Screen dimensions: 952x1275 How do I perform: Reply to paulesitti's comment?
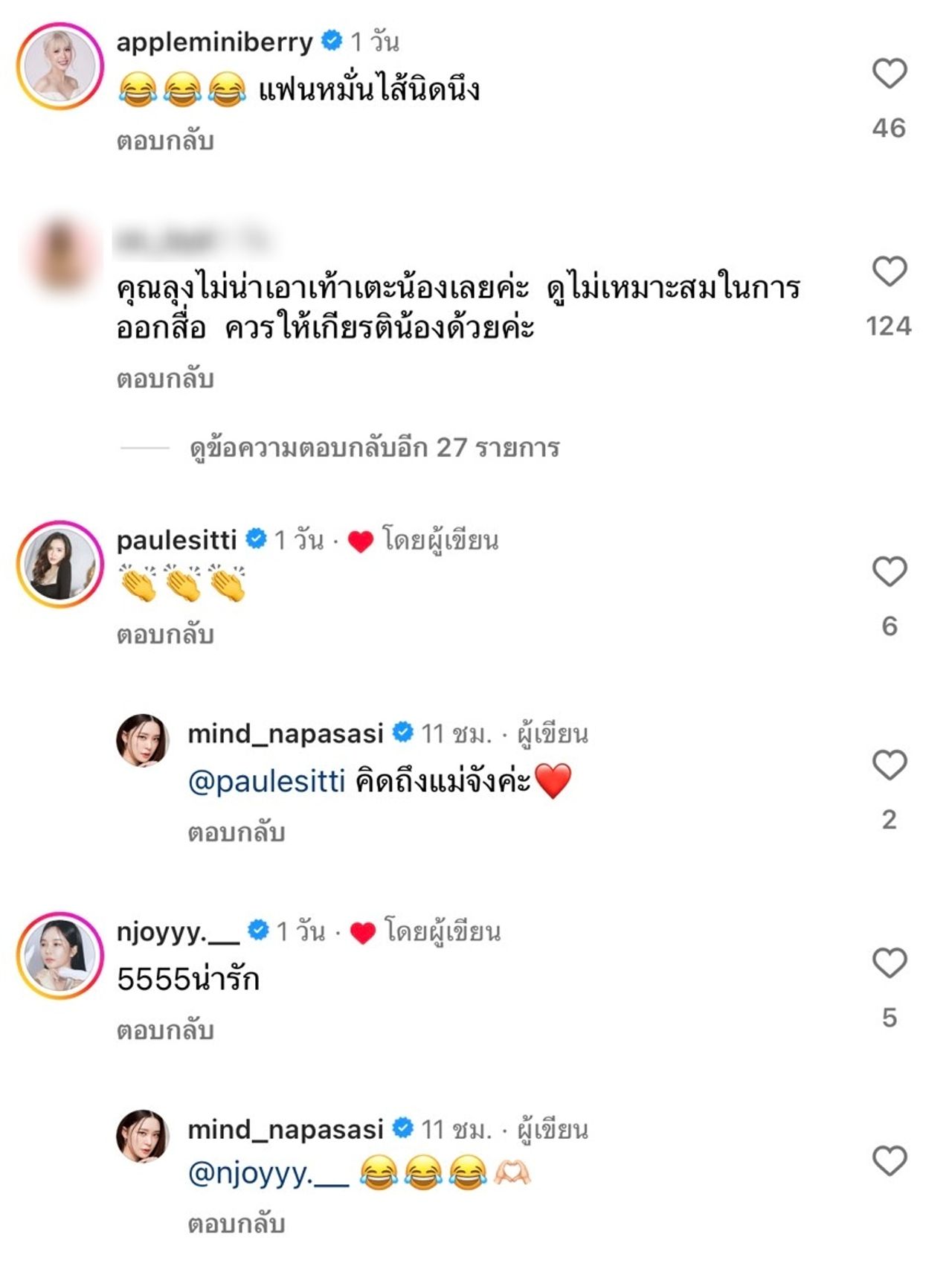click(165, 635)
